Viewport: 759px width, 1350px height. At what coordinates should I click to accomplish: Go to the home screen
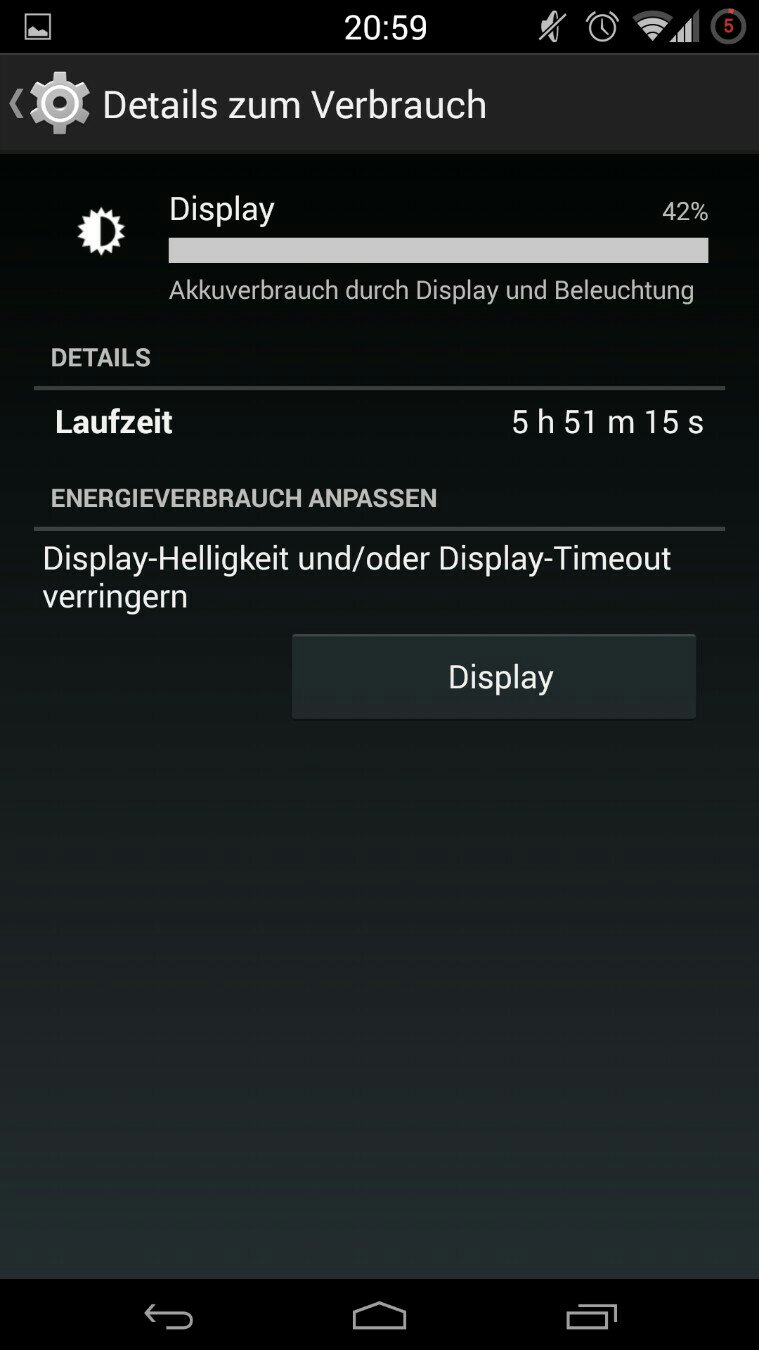379,1315
